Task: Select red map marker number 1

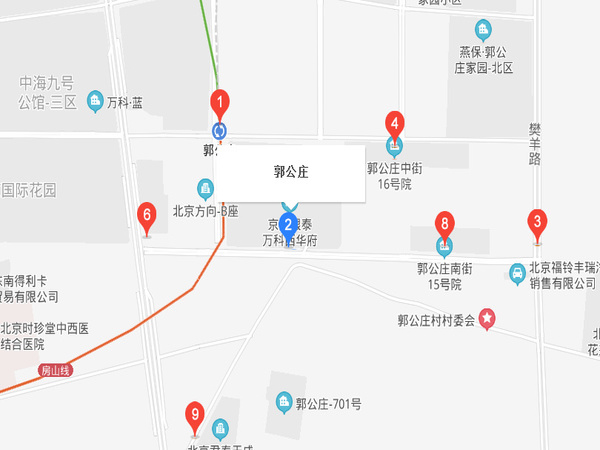Action: point(220,103)
